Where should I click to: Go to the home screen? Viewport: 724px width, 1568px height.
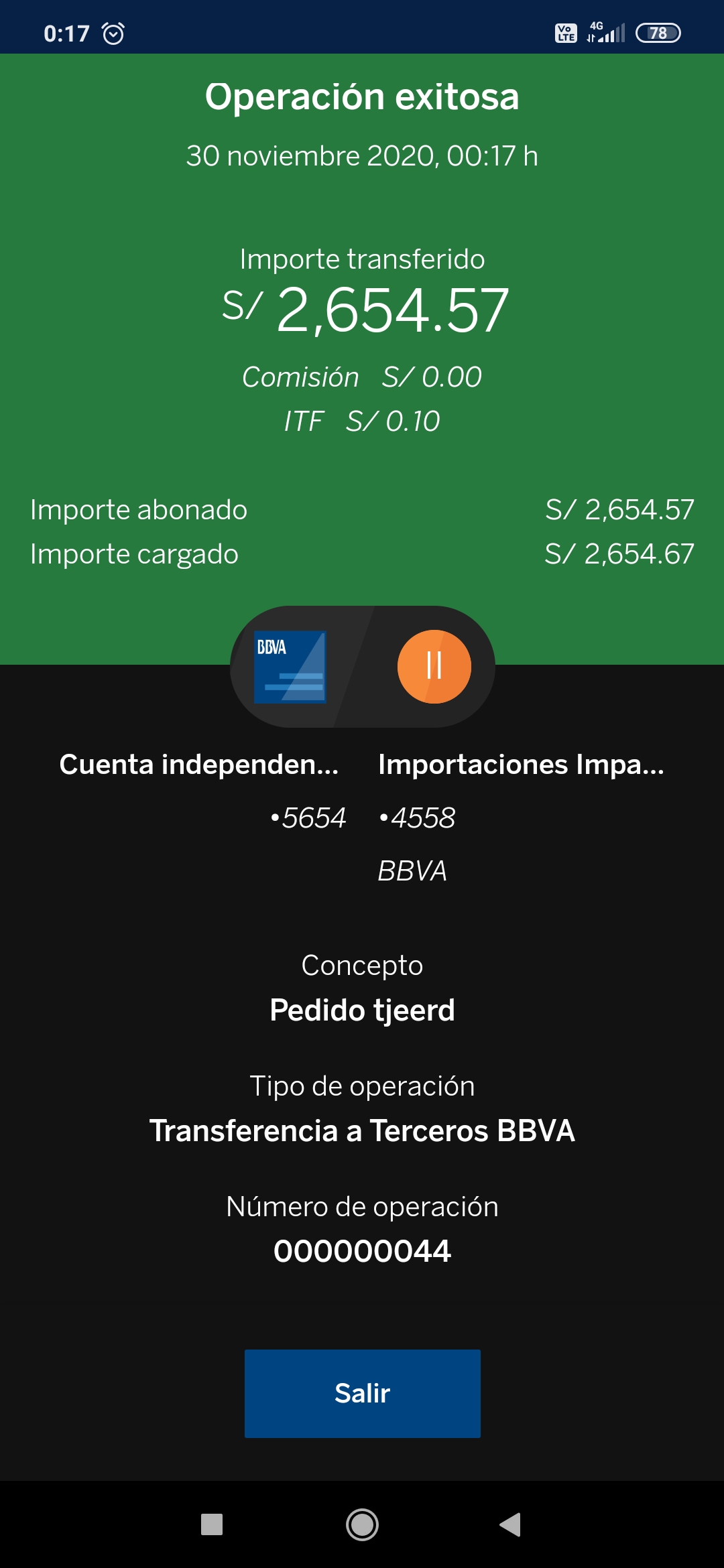pyautogui.click(x=362, y=1524)
